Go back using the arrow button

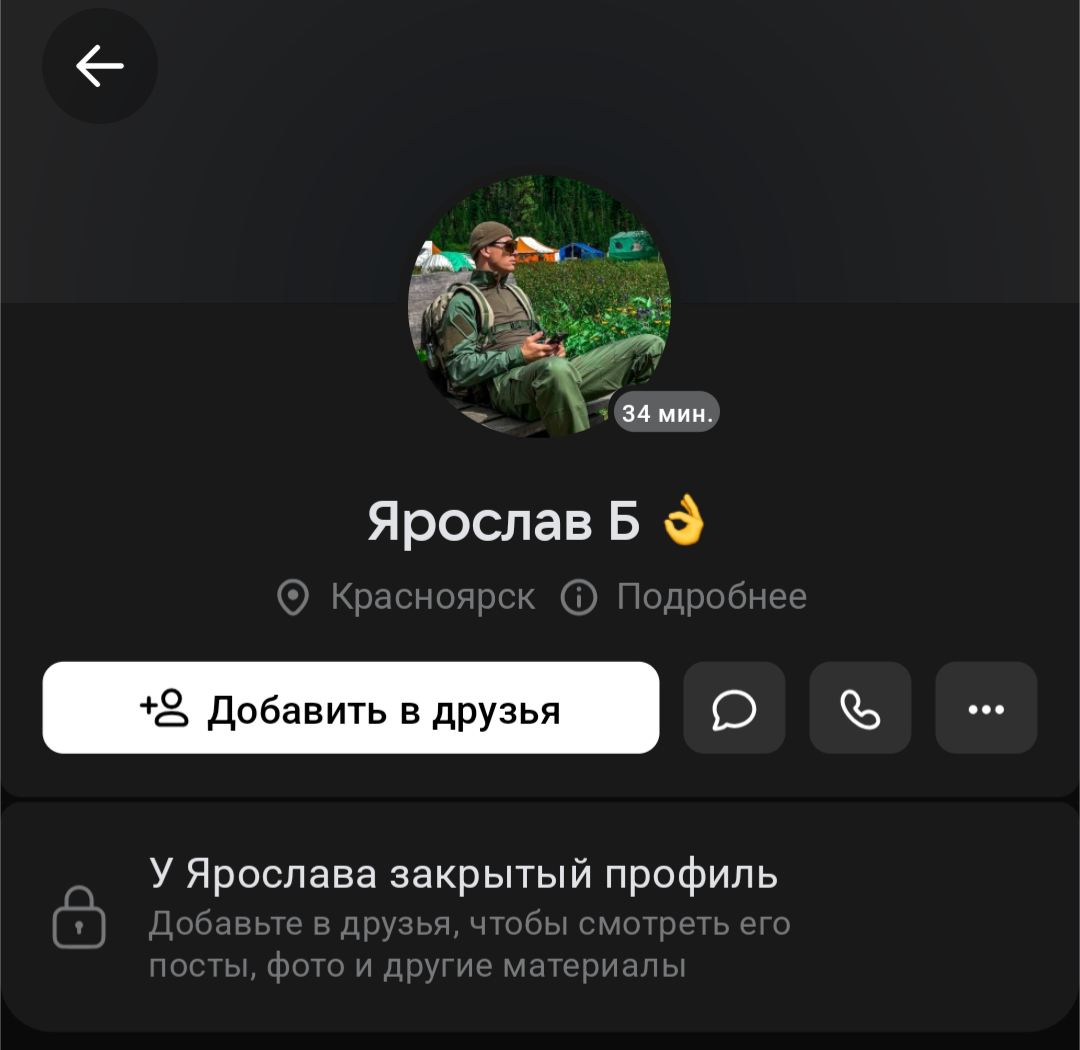click(100, 66)
